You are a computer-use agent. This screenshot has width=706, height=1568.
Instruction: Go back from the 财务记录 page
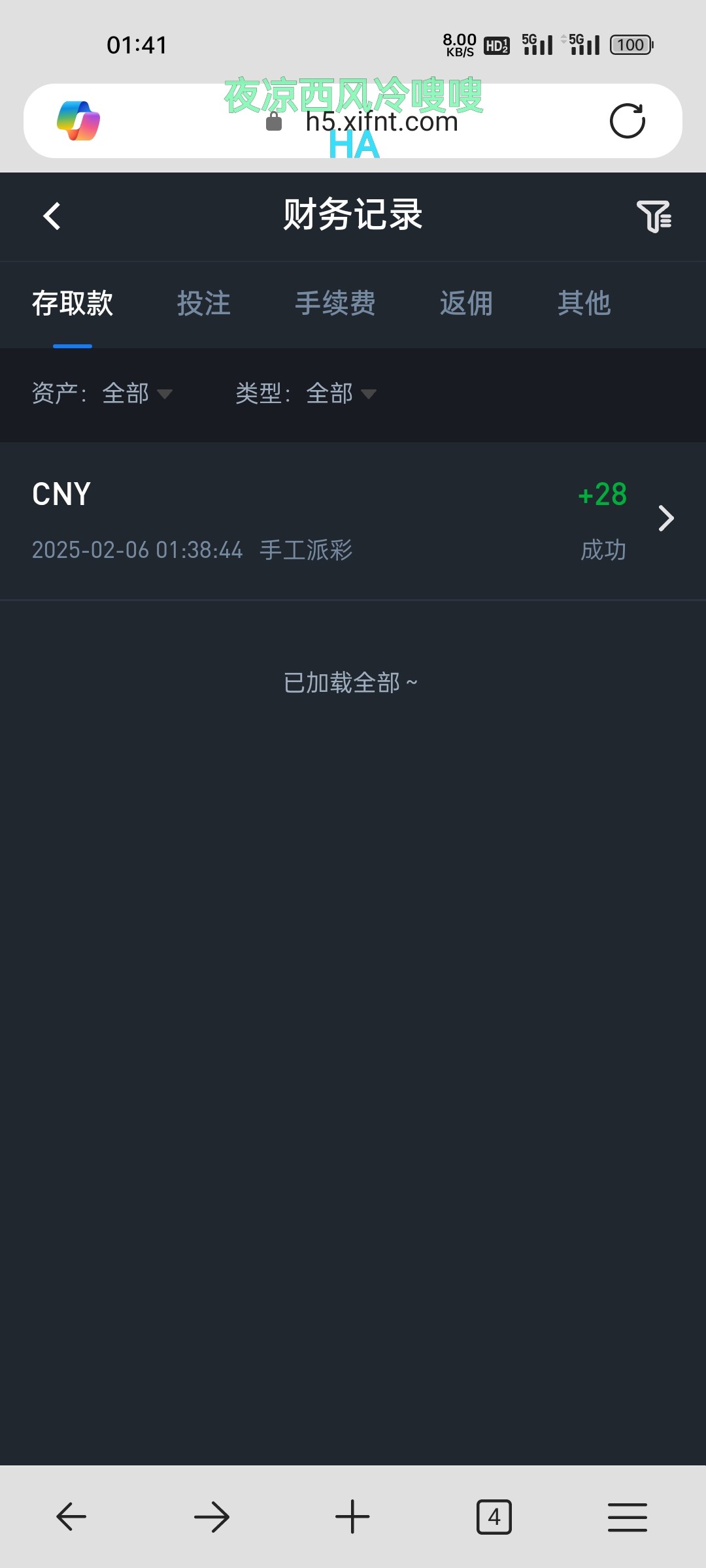click(52, 216)
